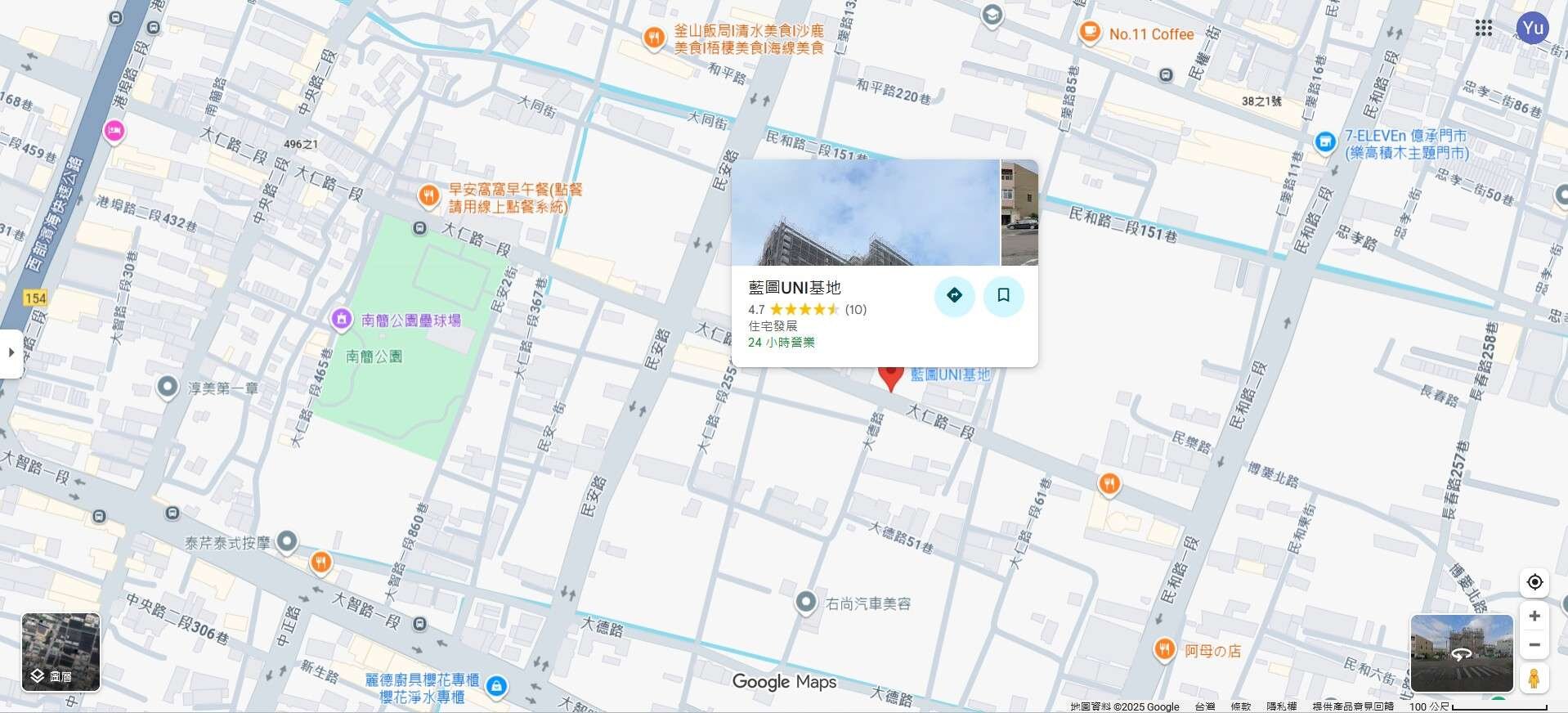This screenshot has height=713, width=1568.
Task: Center map on my location
Action: click(1534, 582)
